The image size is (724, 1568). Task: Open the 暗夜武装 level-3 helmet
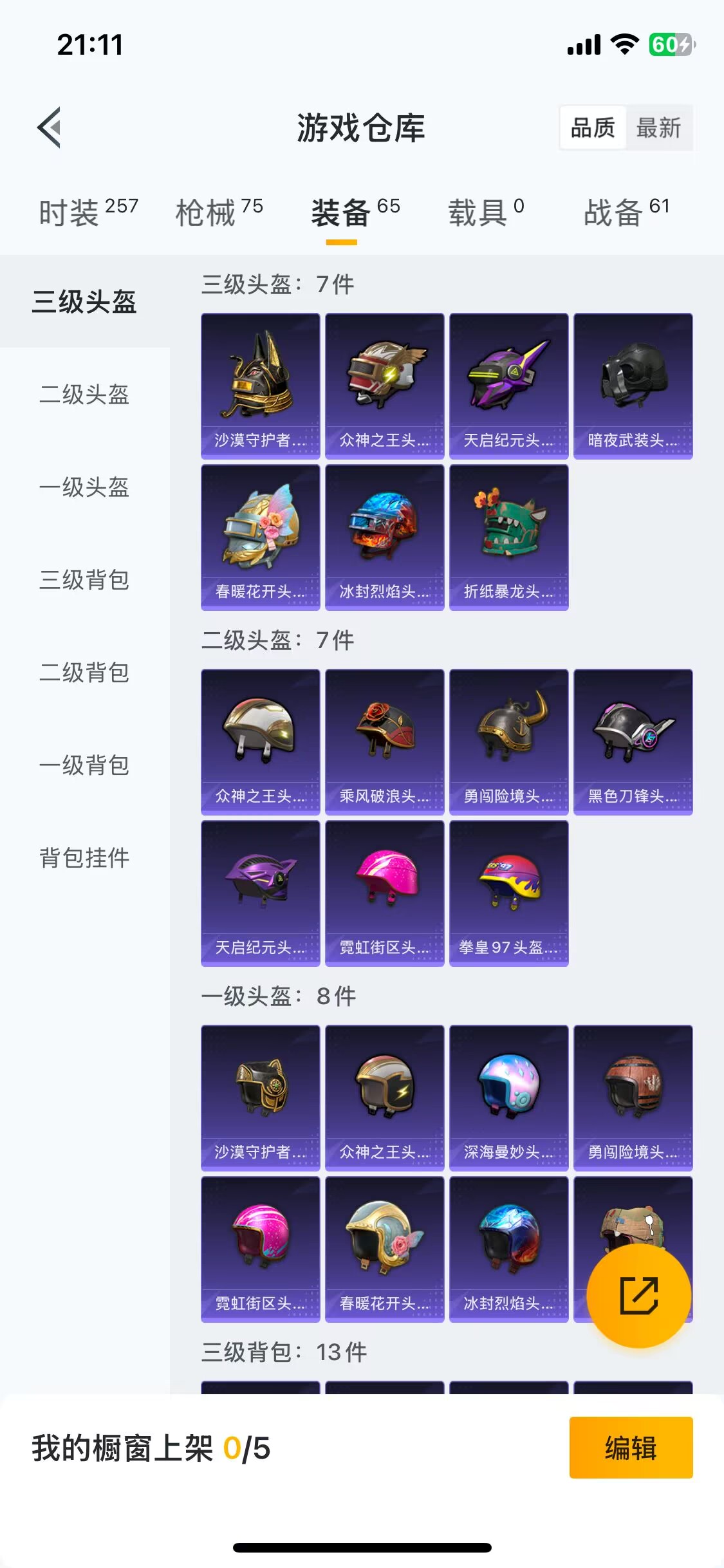coord(633,386)
